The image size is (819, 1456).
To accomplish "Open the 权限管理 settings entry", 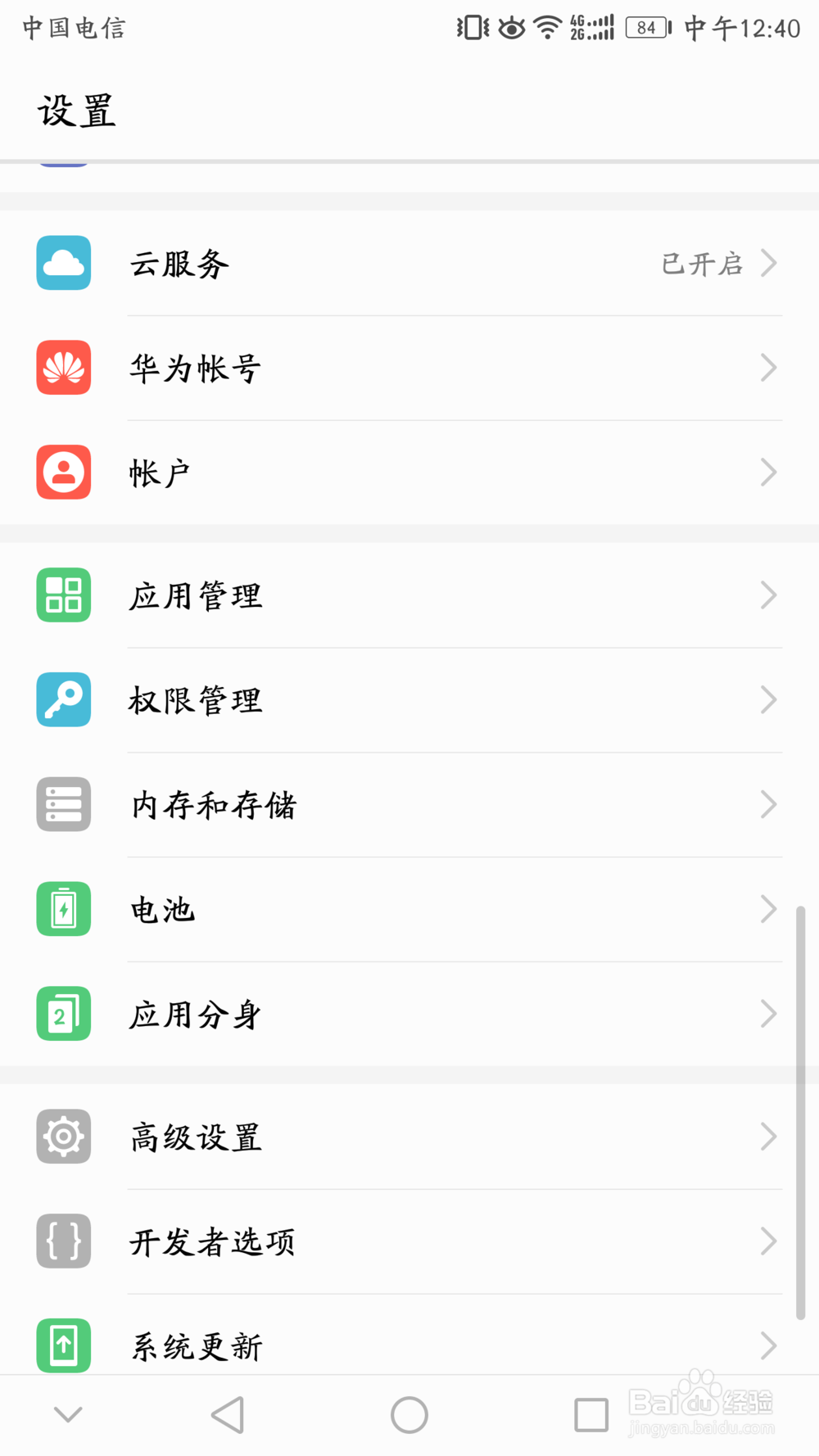I will tap(409, 700).
